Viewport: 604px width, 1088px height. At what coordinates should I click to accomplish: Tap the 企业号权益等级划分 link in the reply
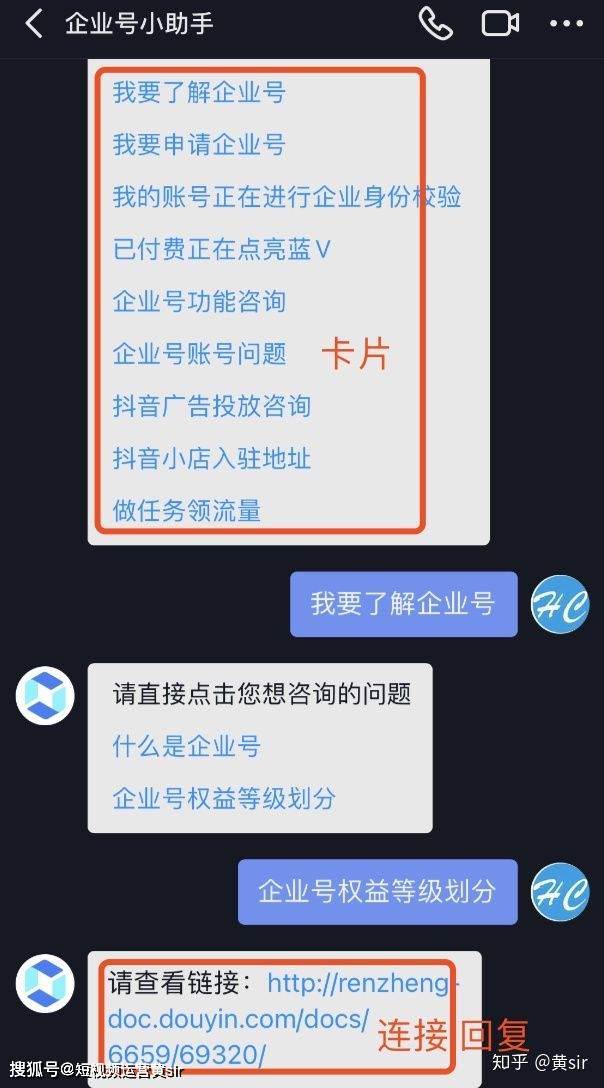click(224, 798)
